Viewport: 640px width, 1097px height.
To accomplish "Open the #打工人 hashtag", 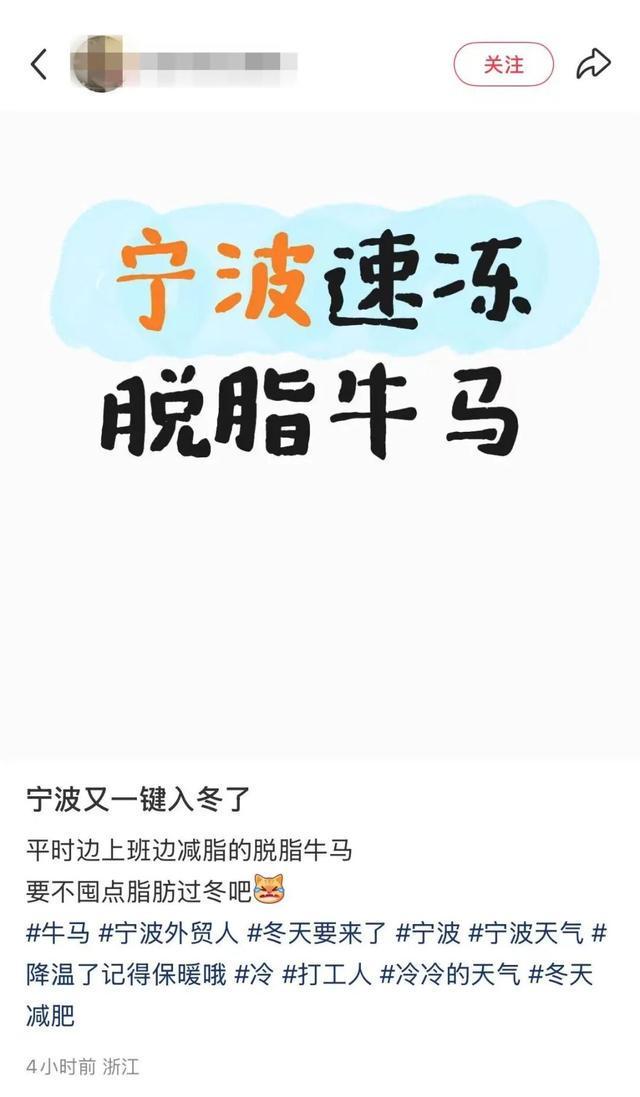I will pos(326,972).
